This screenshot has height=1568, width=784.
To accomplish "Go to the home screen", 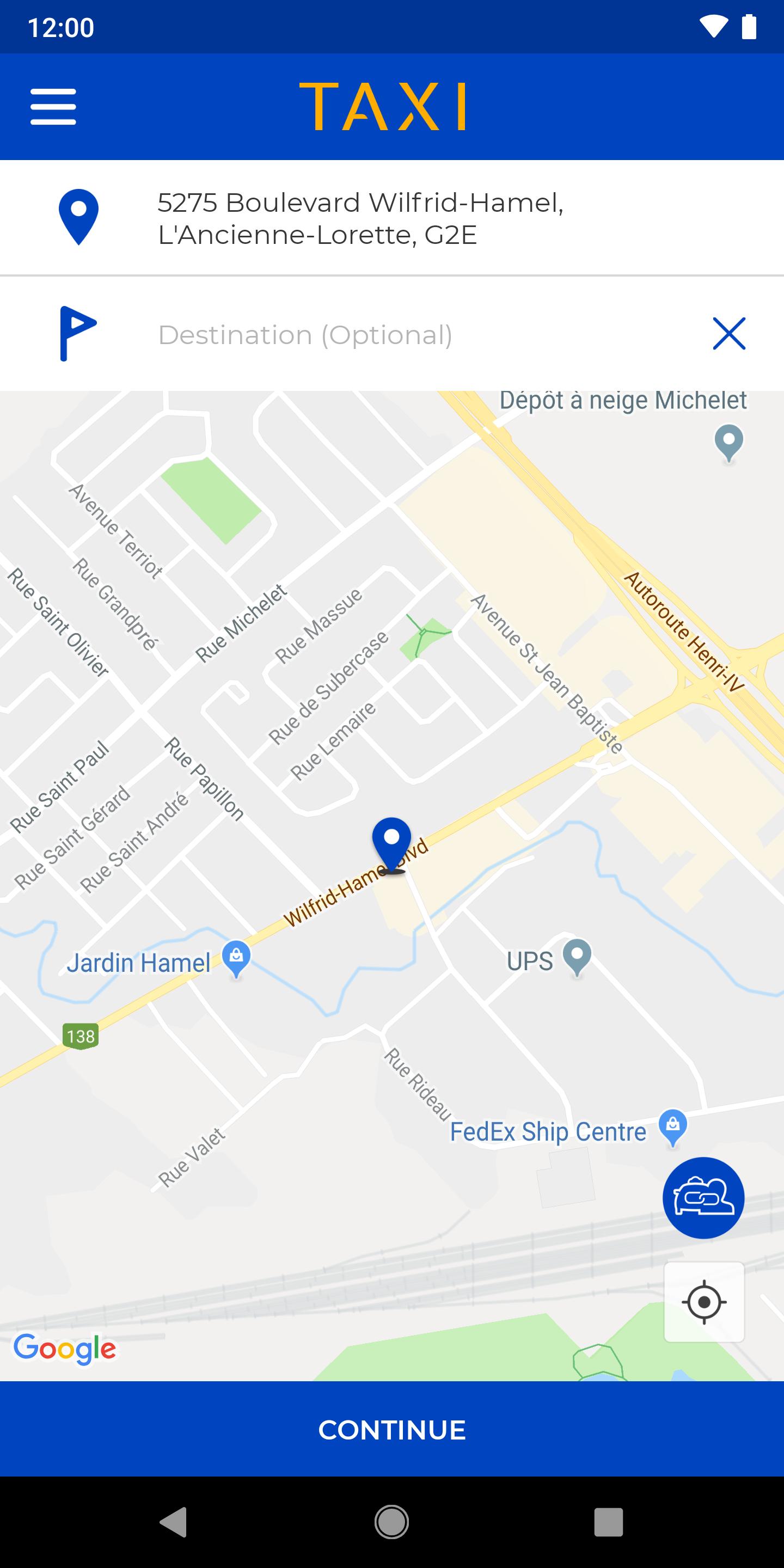I will tap(391, 1522).
